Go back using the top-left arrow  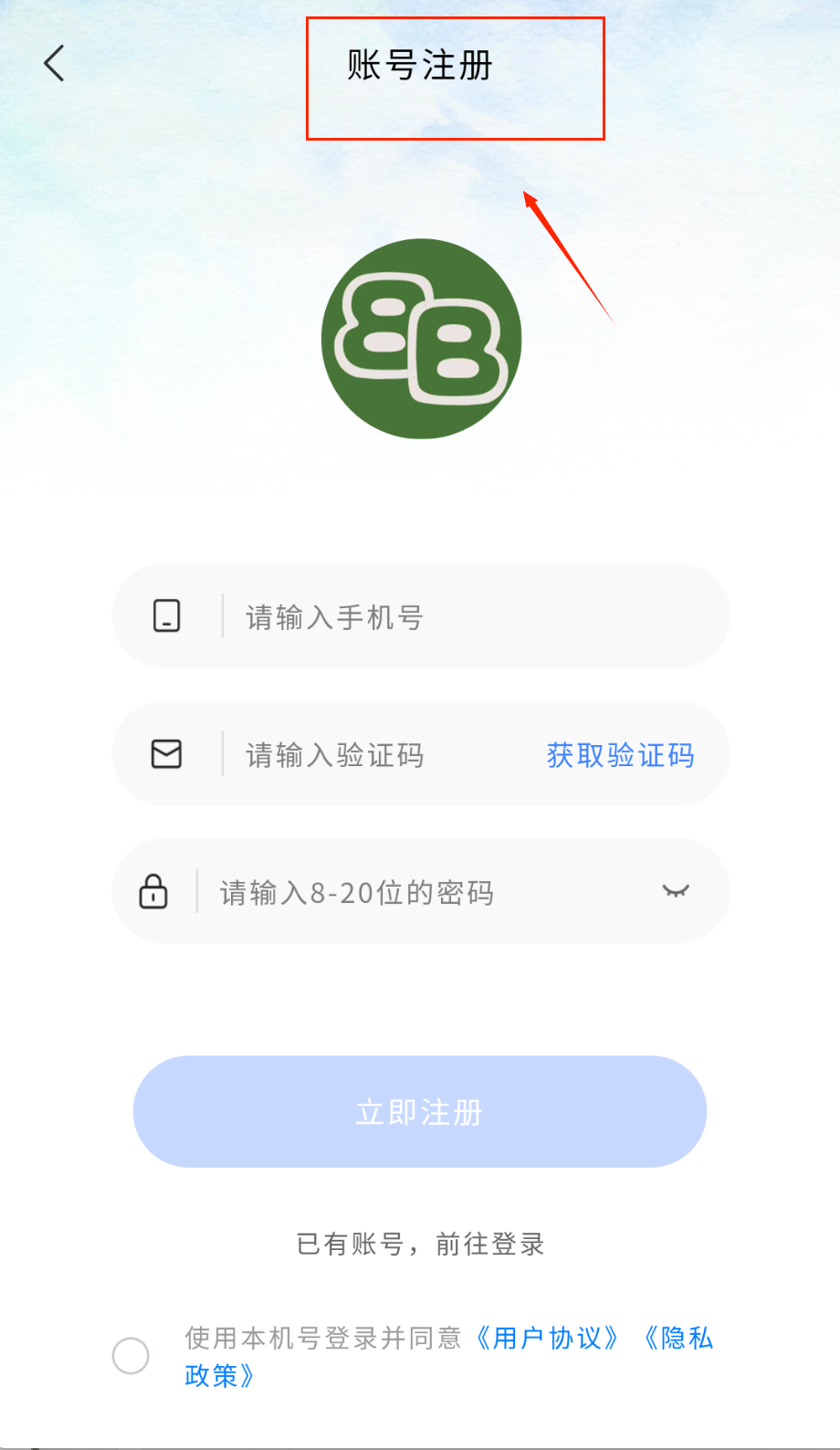(x=55, y=64)
